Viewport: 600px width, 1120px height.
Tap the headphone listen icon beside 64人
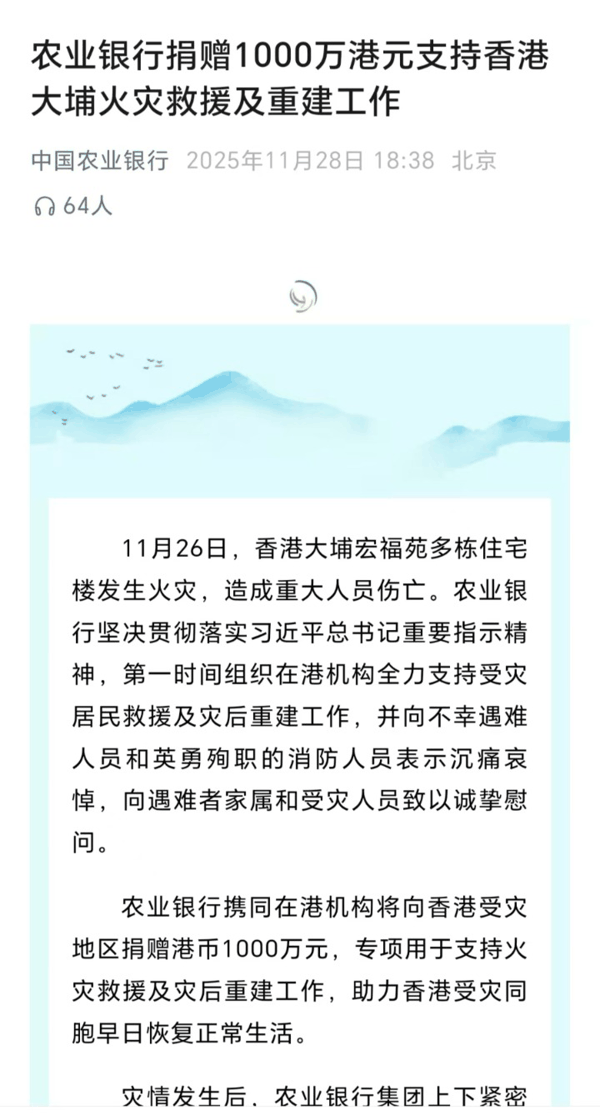tap(43, 206)
